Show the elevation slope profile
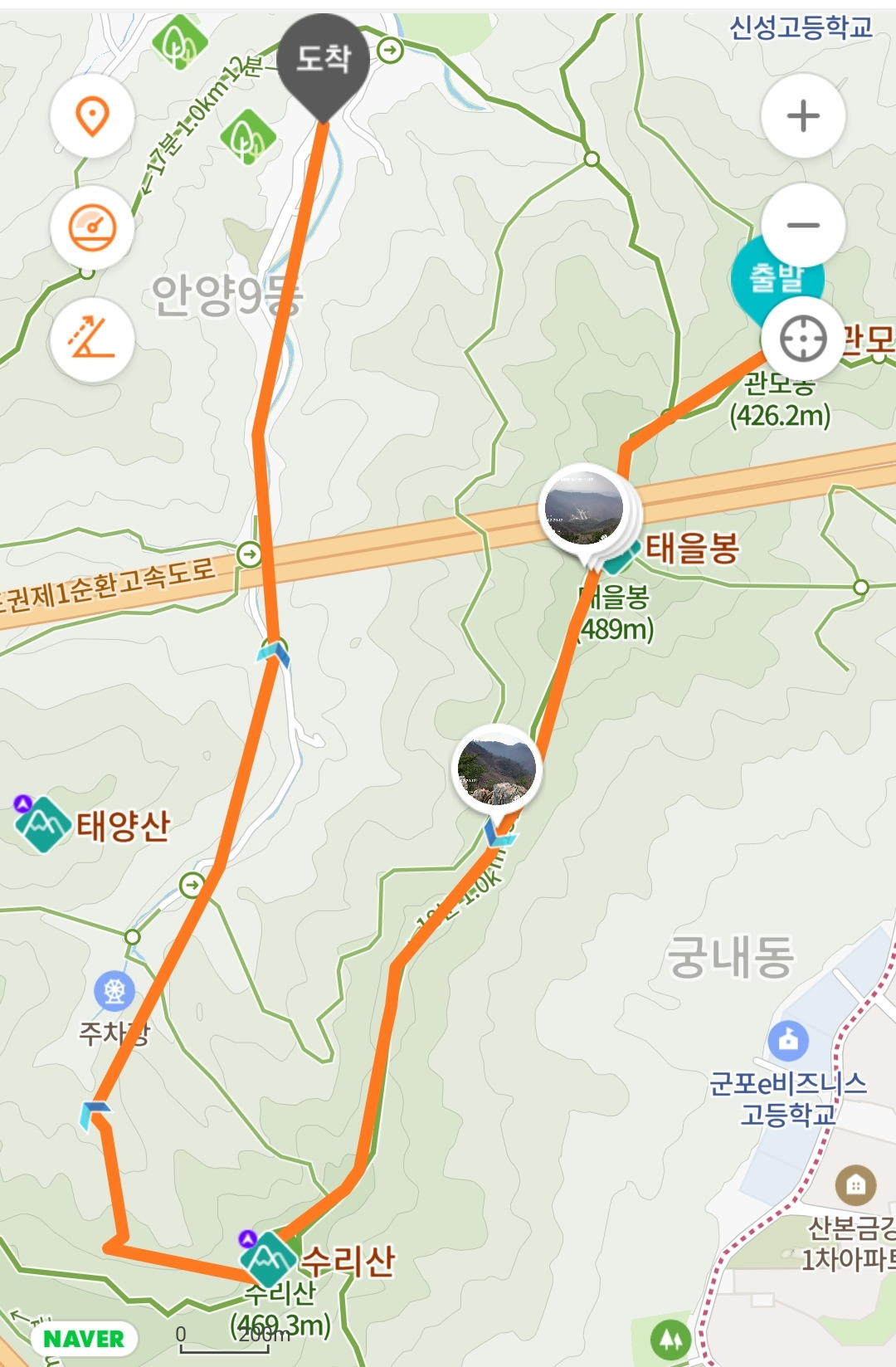Image resolution: width=896 pixels, height=1367 pixels. click(92, 339)
